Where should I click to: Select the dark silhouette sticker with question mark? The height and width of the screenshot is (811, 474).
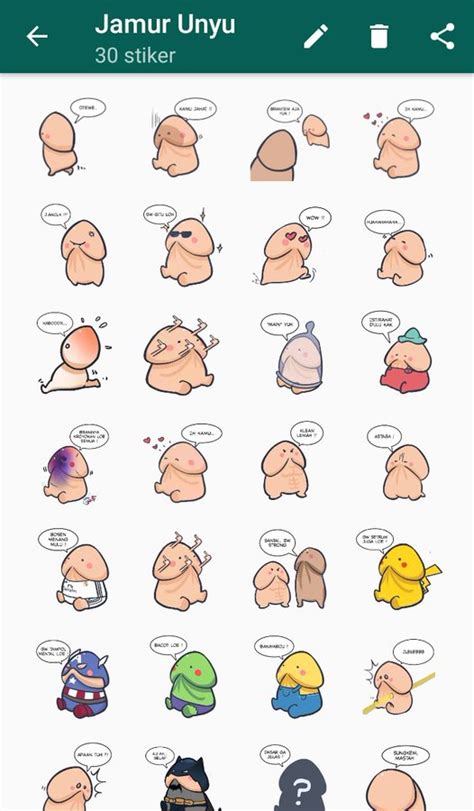click(x=296, y=779)
